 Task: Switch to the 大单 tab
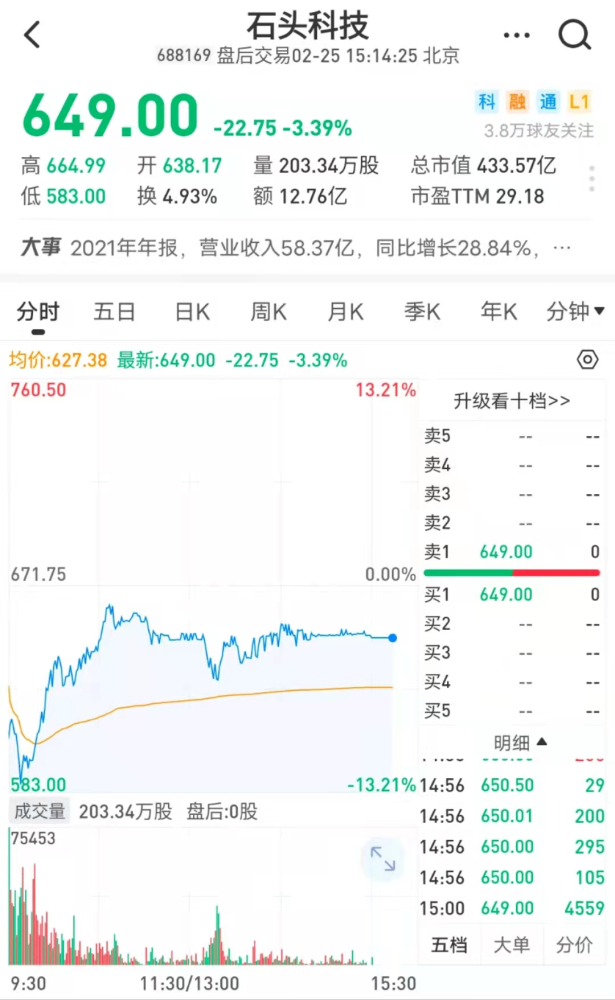(x=511, y=944)
